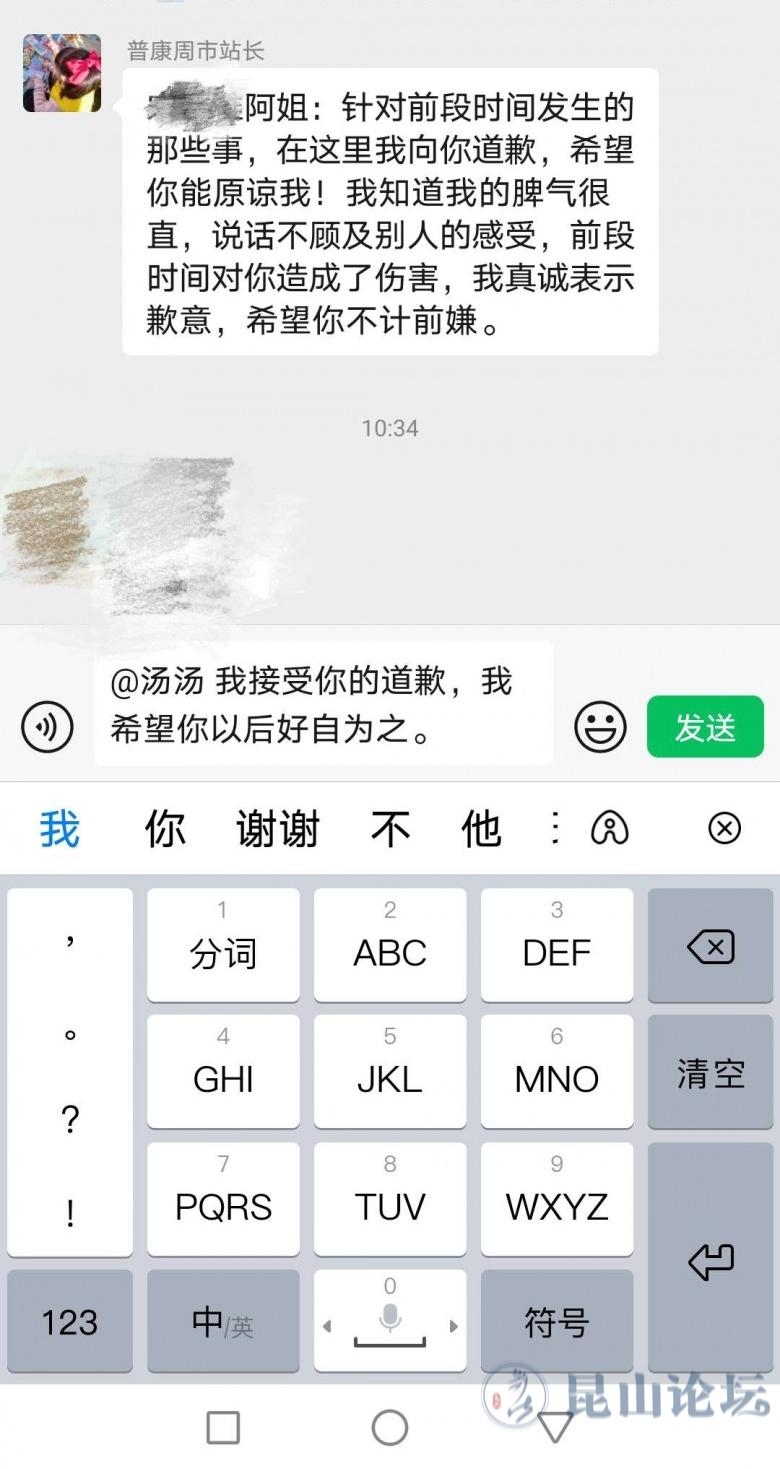Image resolution: width=780 pixels, height=1469 pixels.
Task: Pick the candidate word 你
Action: (165, 829)
